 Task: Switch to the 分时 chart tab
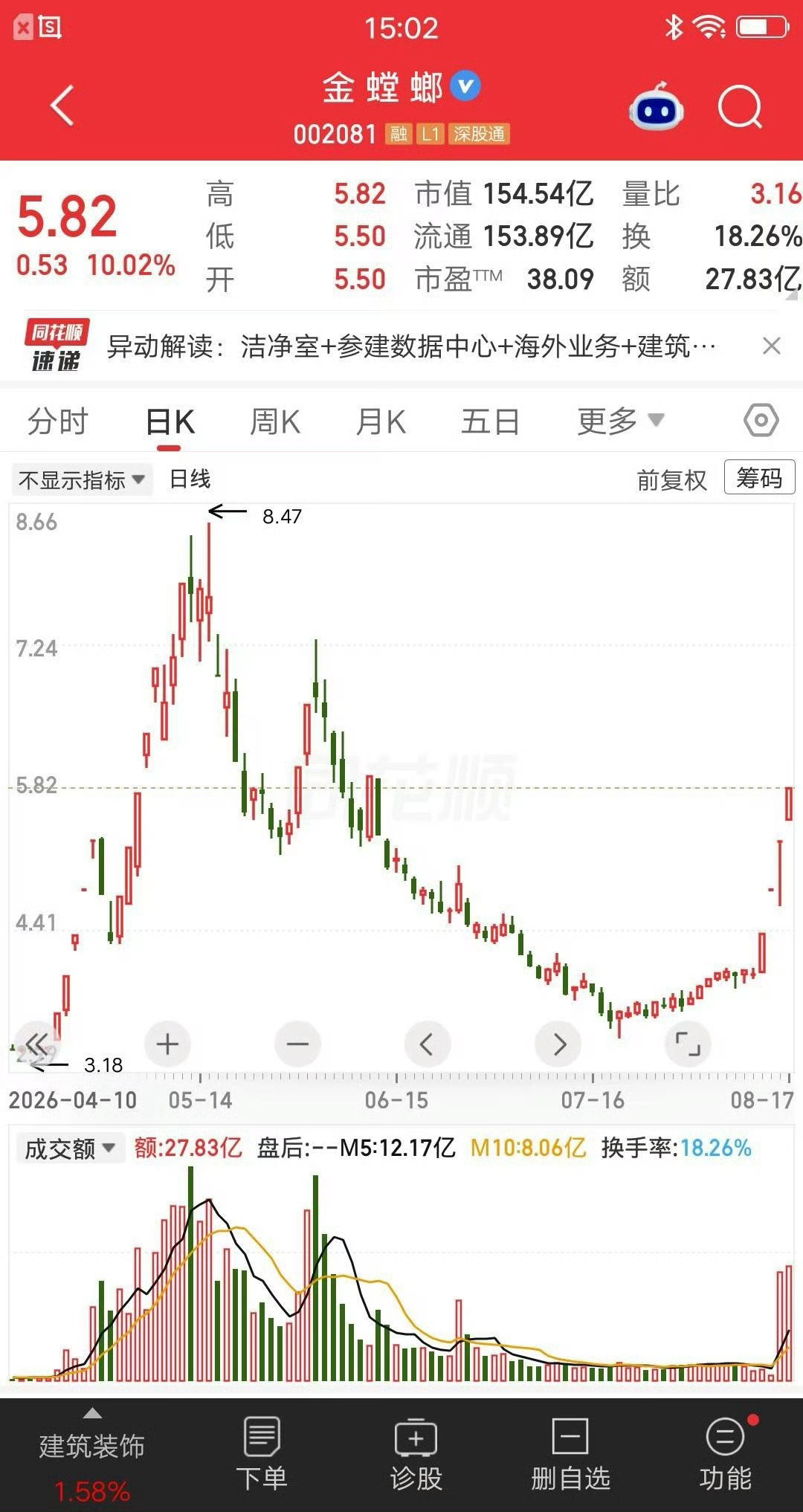pyautogui.click(x=57, y=421)
